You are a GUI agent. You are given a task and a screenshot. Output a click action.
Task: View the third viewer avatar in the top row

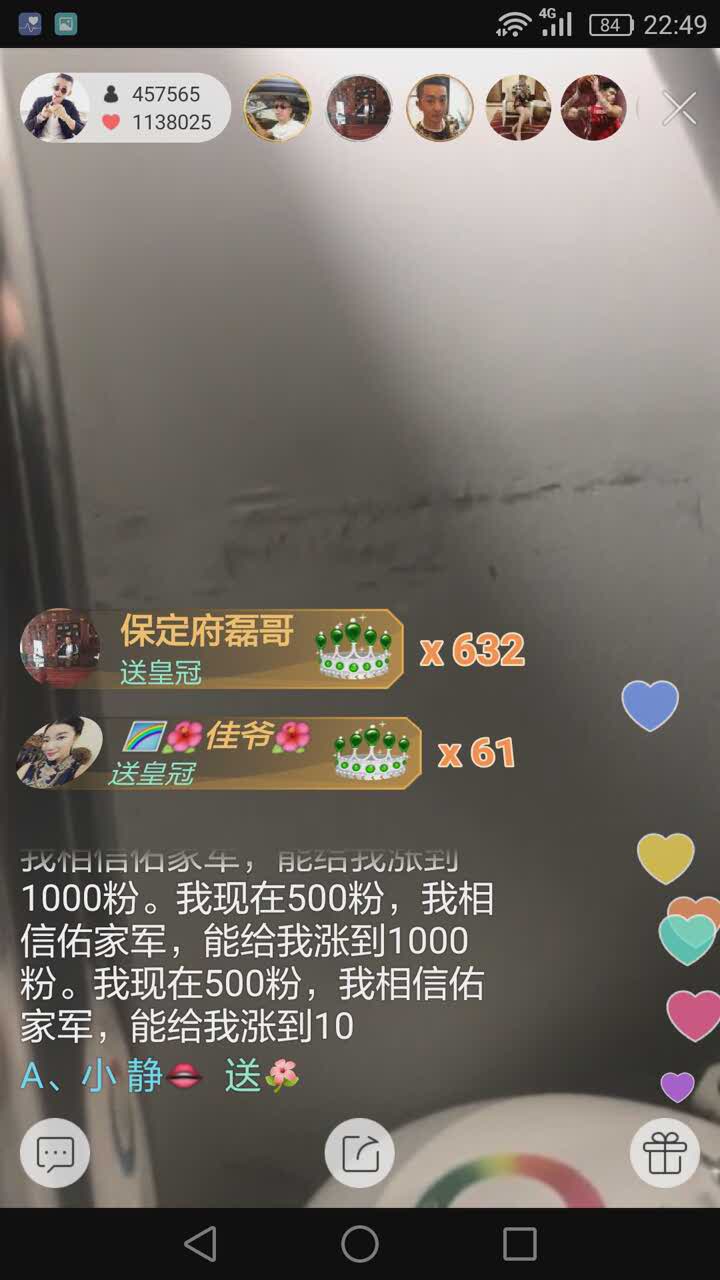tap(439, 108)
